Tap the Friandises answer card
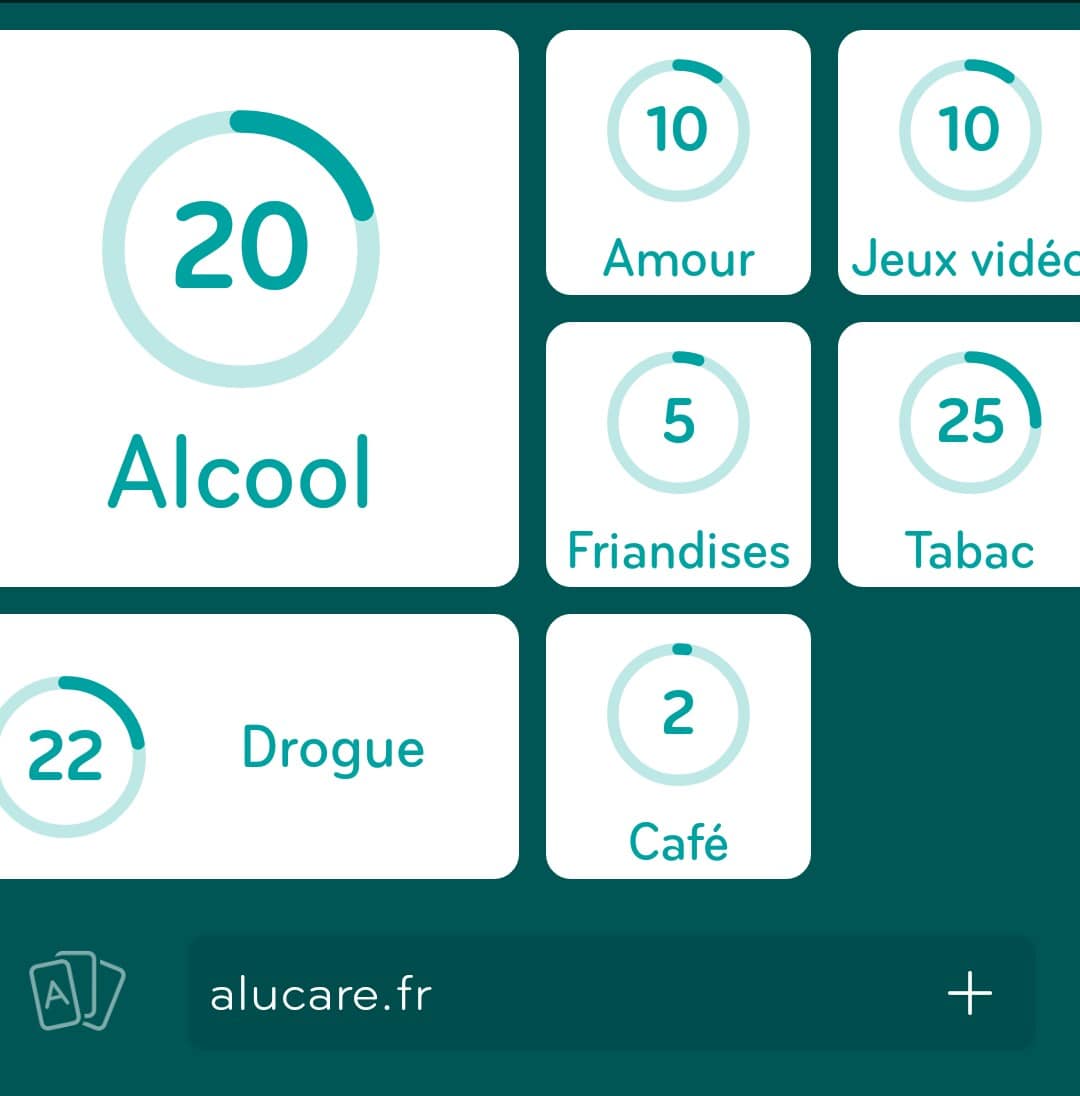This screenshot has width=1080, height=1096. pos(678,452)
